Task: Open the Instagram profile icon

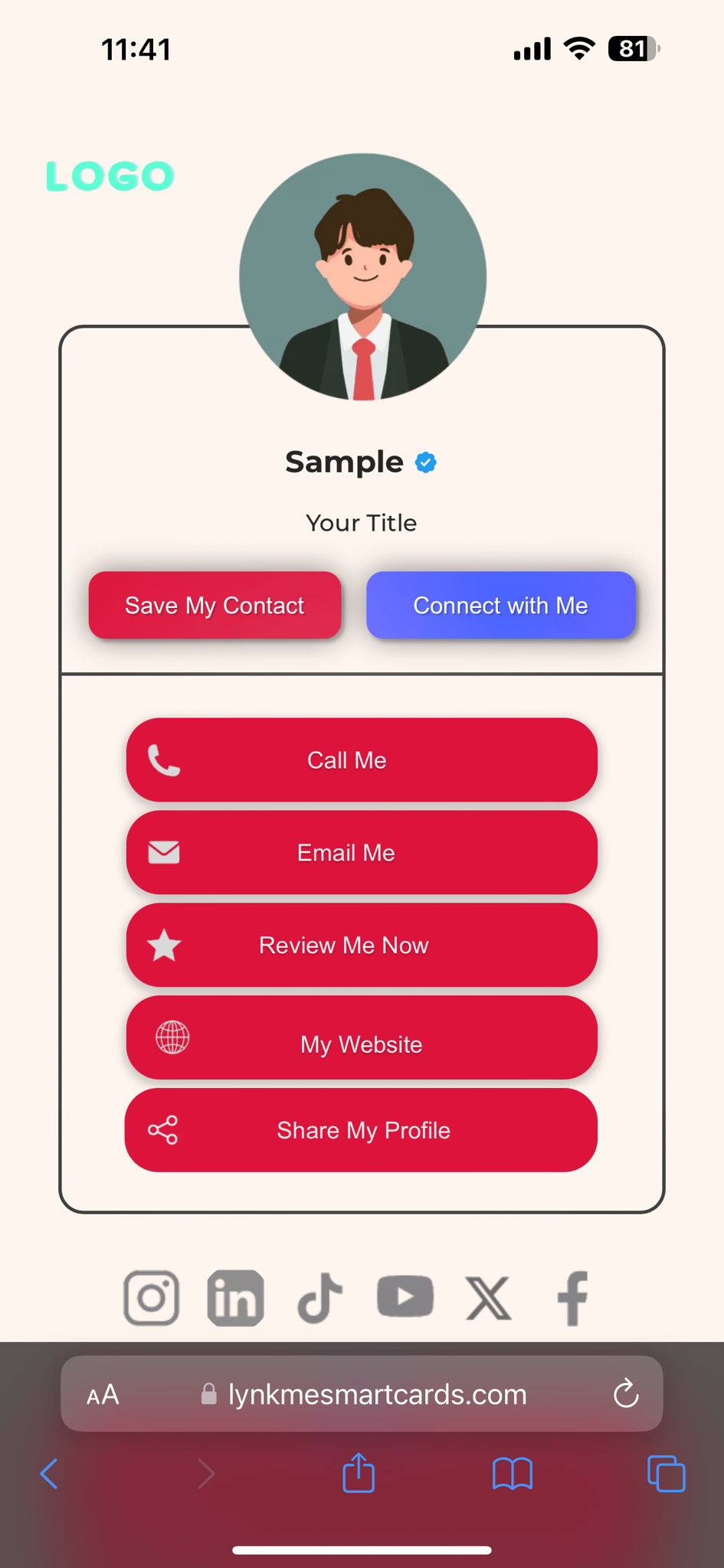Action: click(152, 1298)
